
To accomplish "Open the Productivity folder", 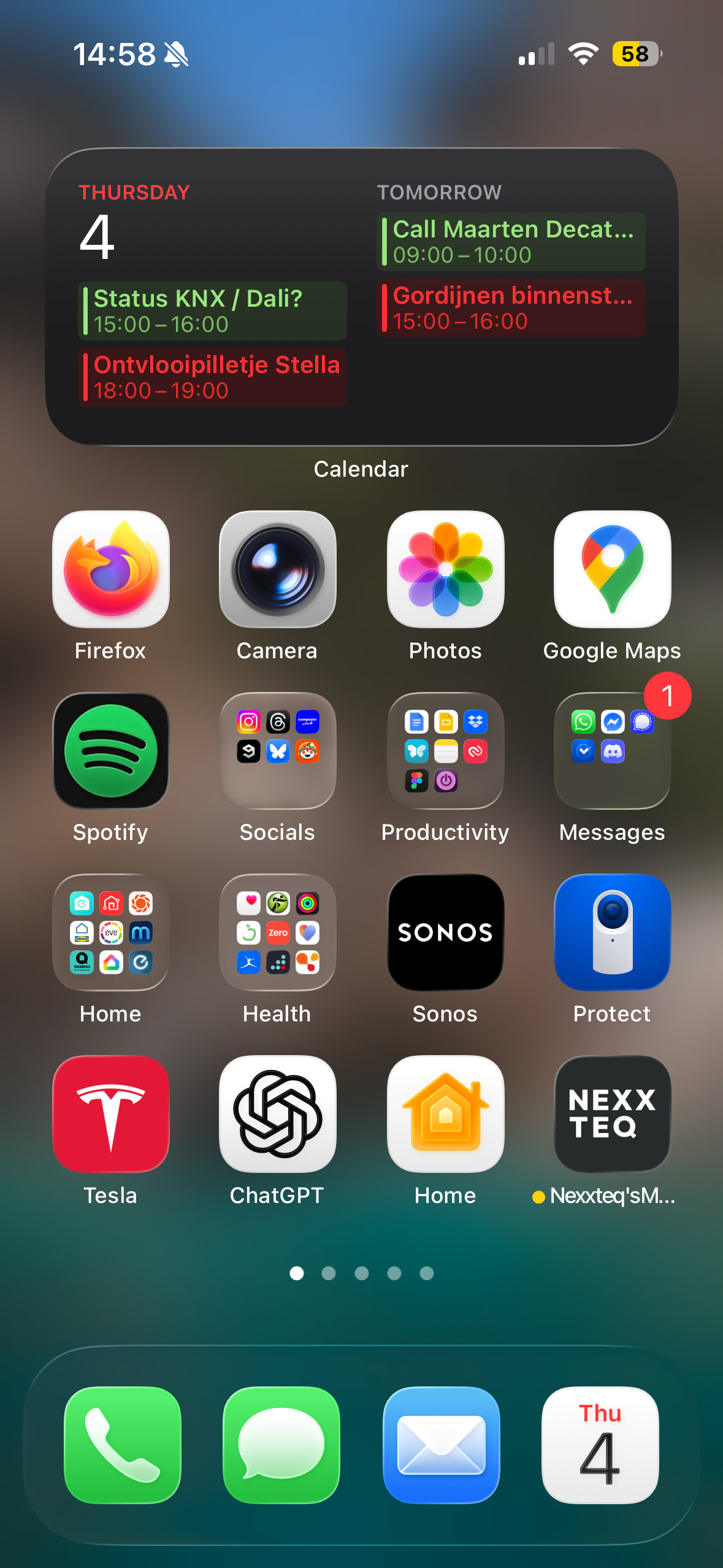I will tap(445, 751).
